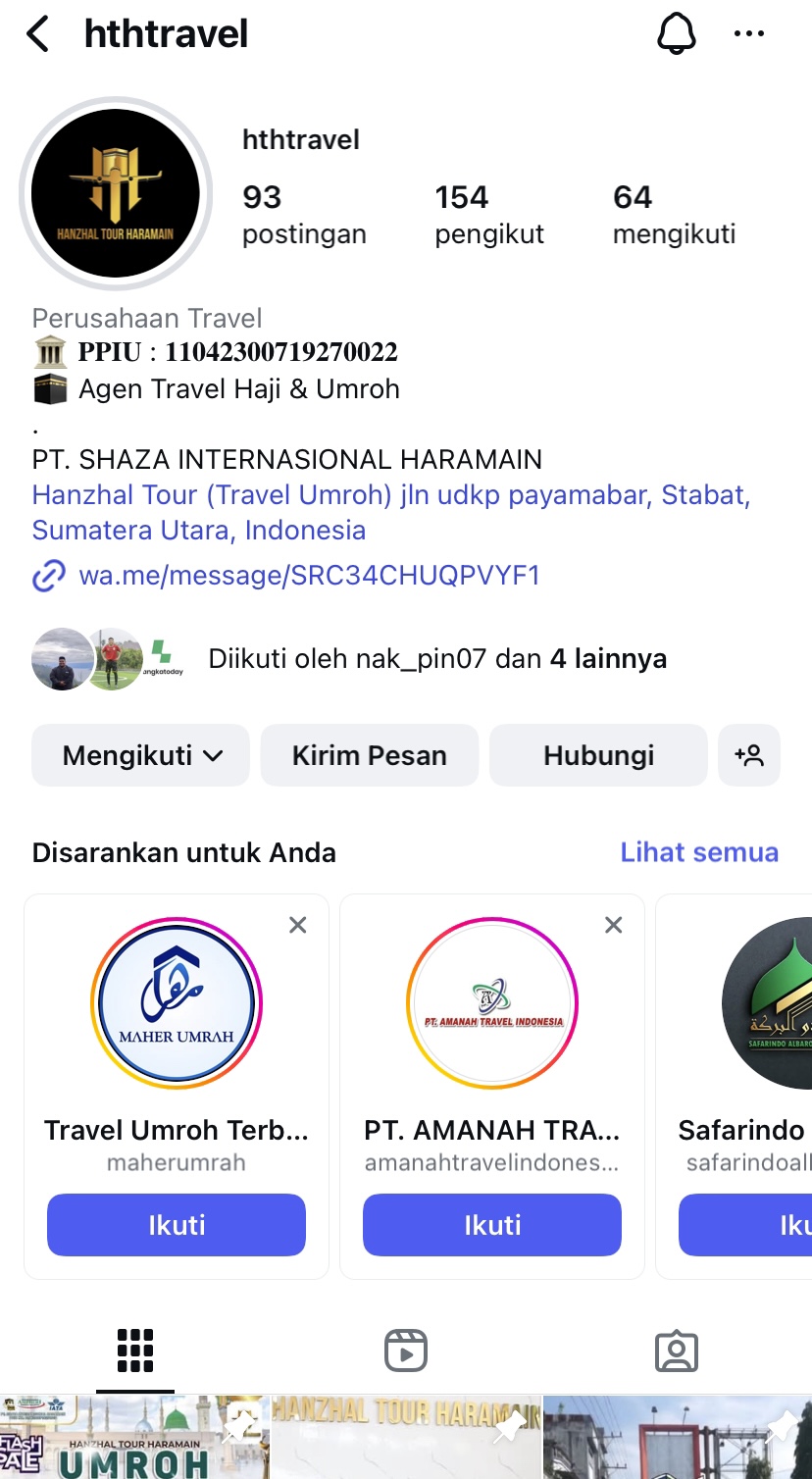Open the 154 pengikut followers list
Image resolution: width=812 pixels, height=1479 pixels.
[x=489, y=215]
